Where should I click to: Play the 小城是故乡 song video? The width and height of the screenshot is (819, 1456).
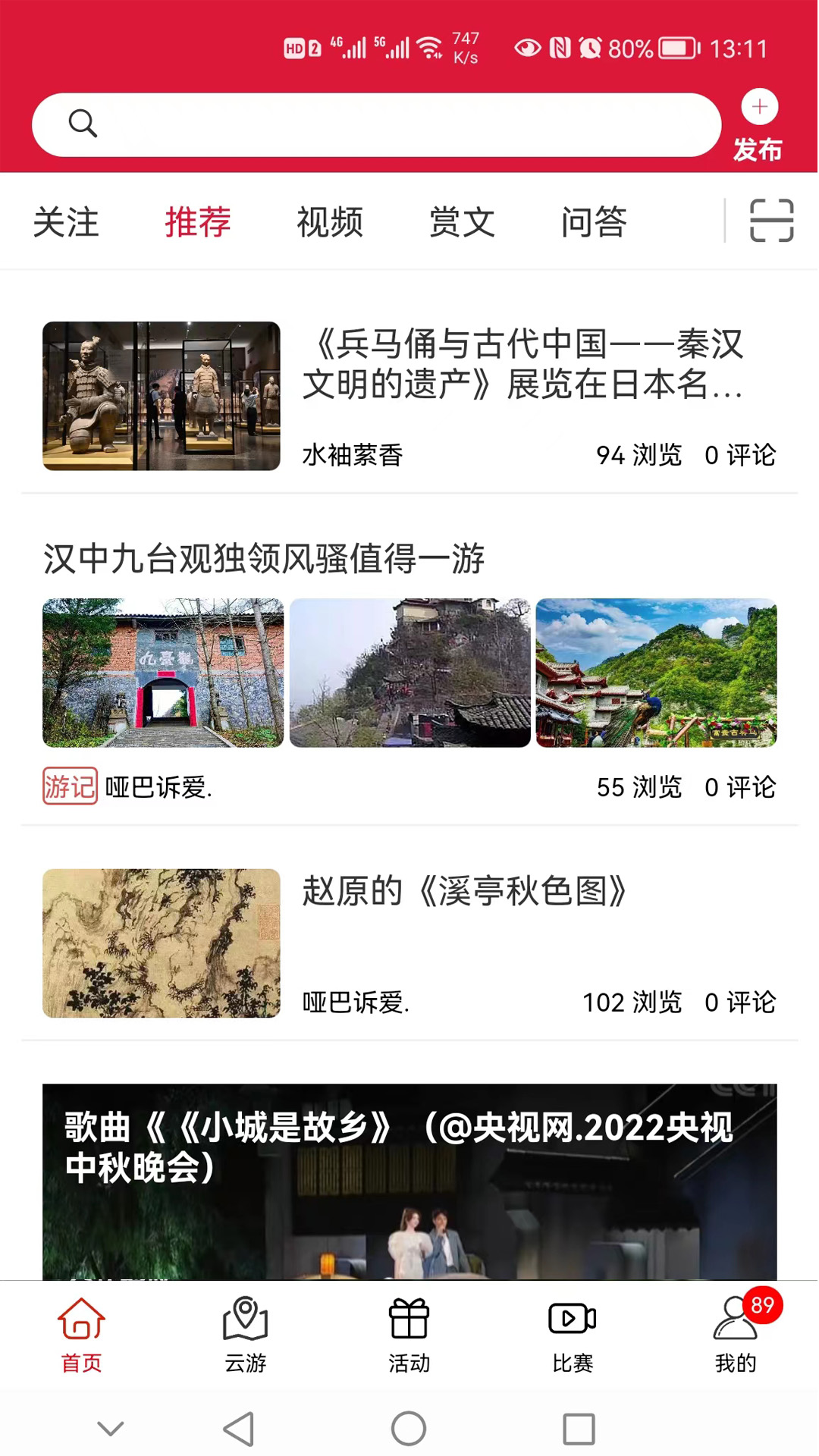(x=409, y=1183)
